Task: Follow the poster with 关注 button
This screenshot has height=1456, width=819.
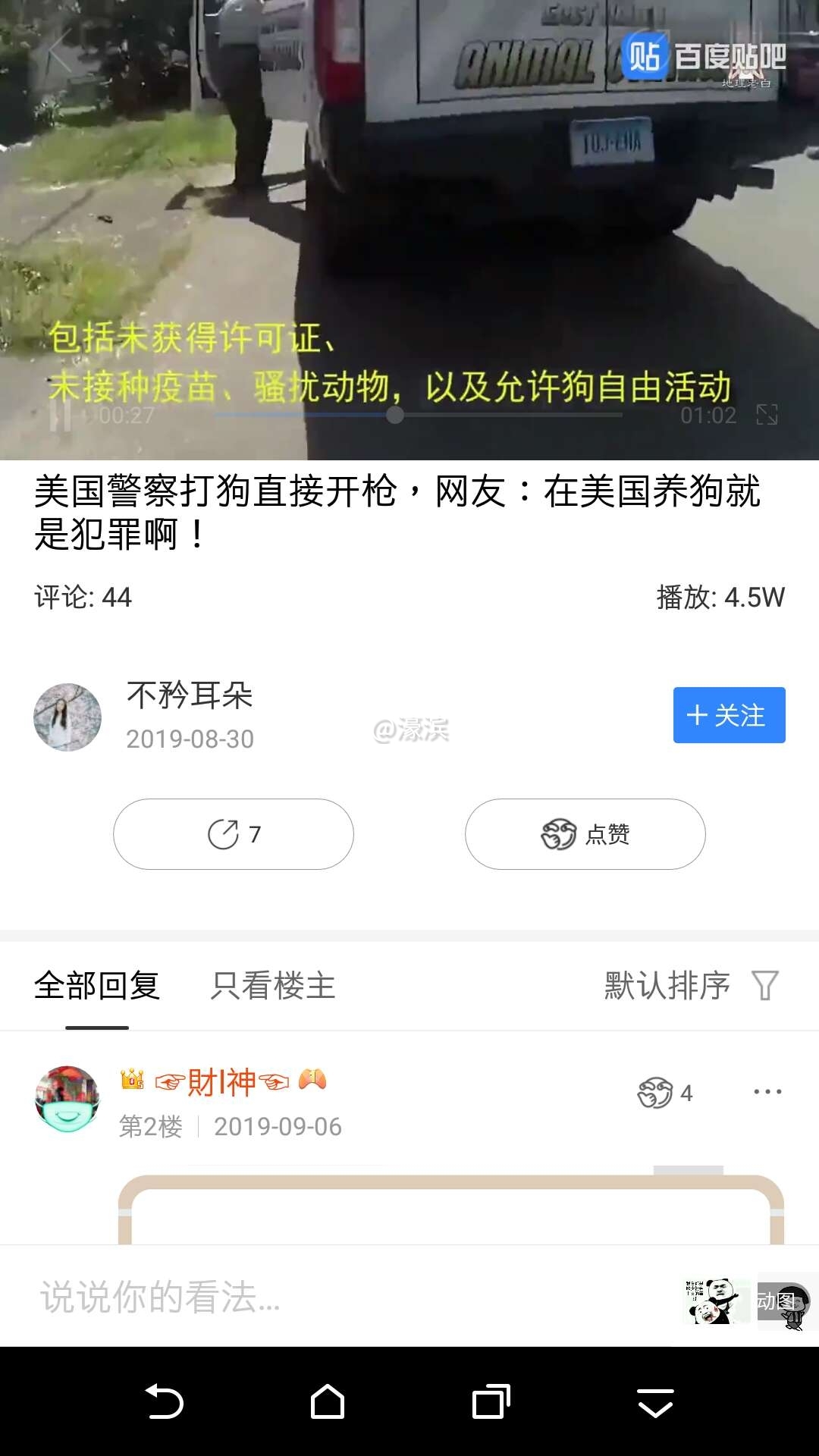Action: (x=729, y=715)
